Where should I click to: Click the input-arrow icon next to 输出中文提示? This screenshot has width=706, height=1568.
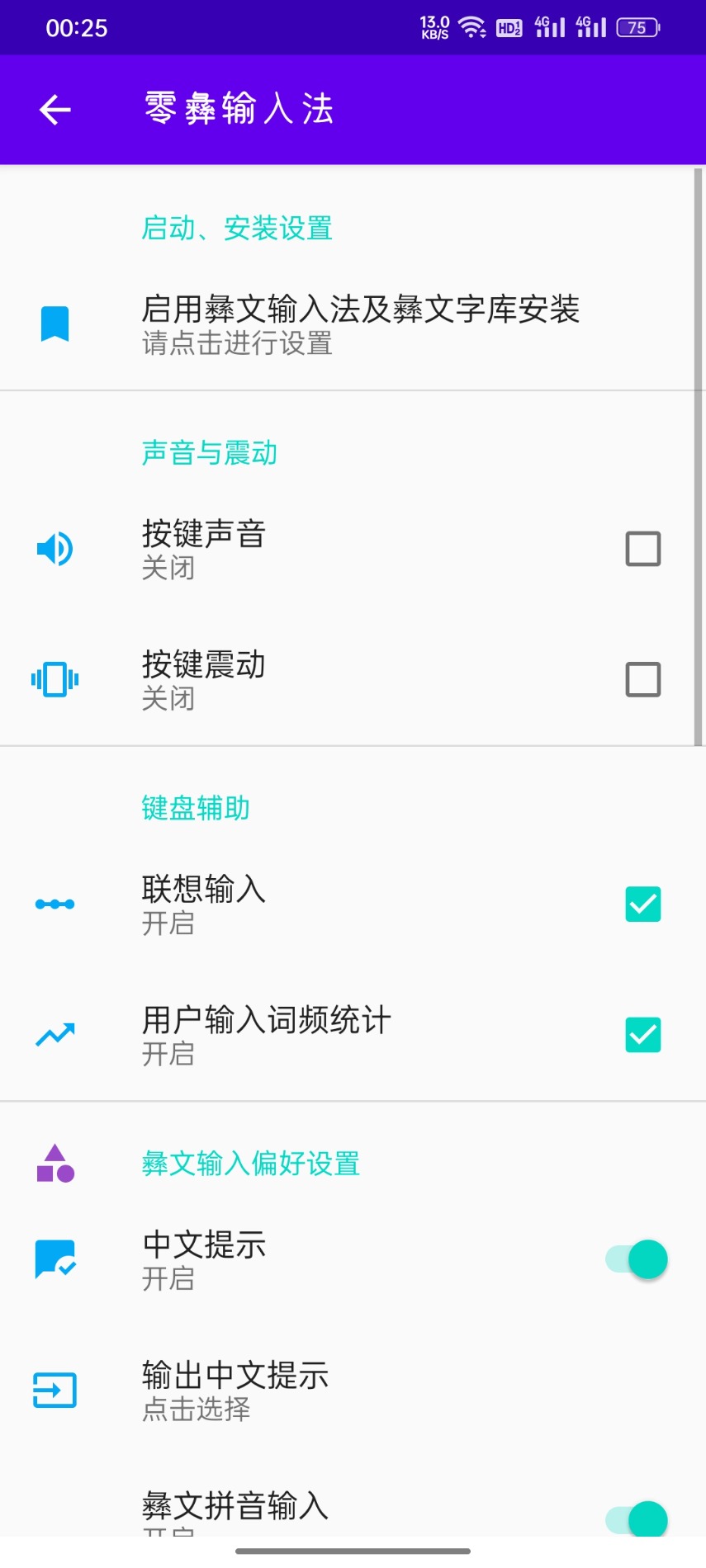pos(54,1390)
